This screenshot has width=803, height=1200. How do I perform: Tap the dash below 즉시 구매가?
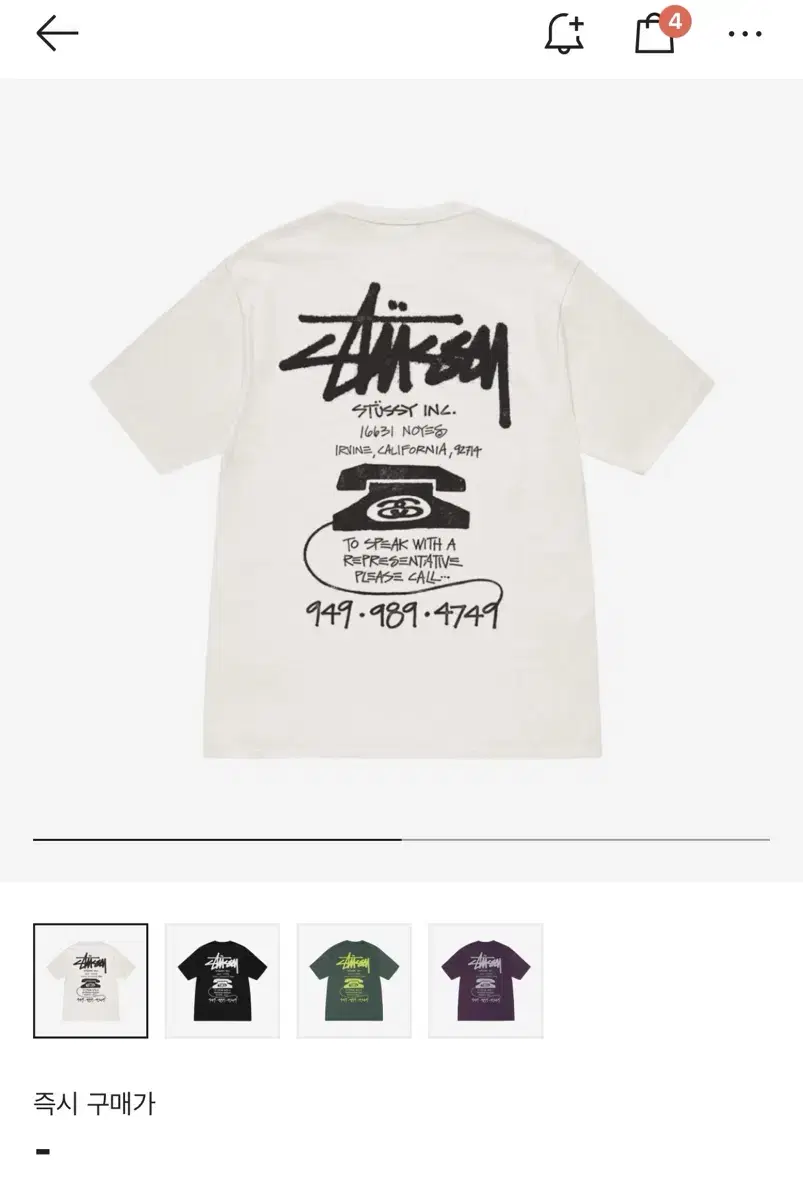point(44,1152)
